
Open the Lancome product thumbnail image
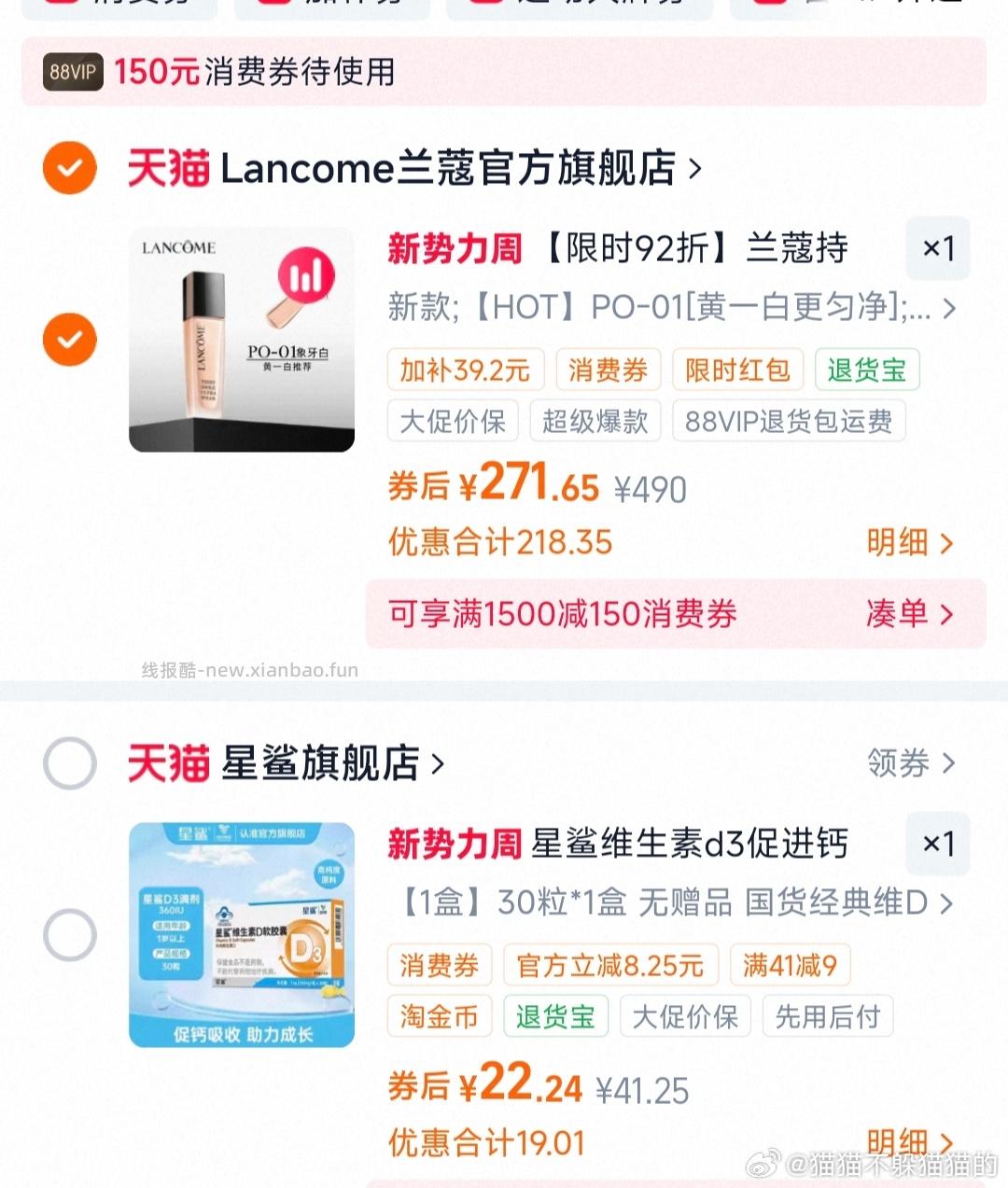click(x=242, y=339)
